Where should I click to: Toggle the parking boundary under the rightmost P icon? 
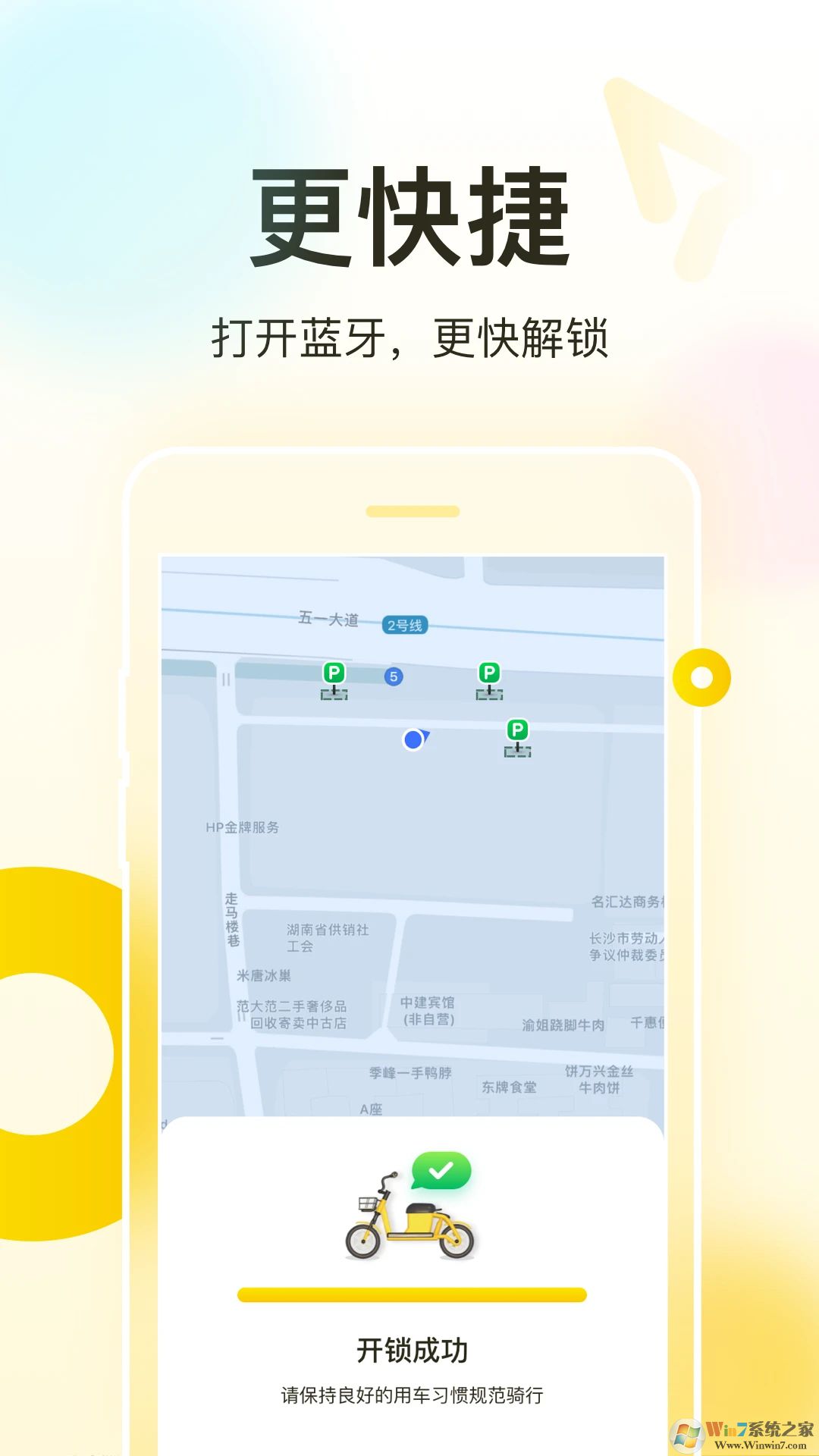point(490,694)
